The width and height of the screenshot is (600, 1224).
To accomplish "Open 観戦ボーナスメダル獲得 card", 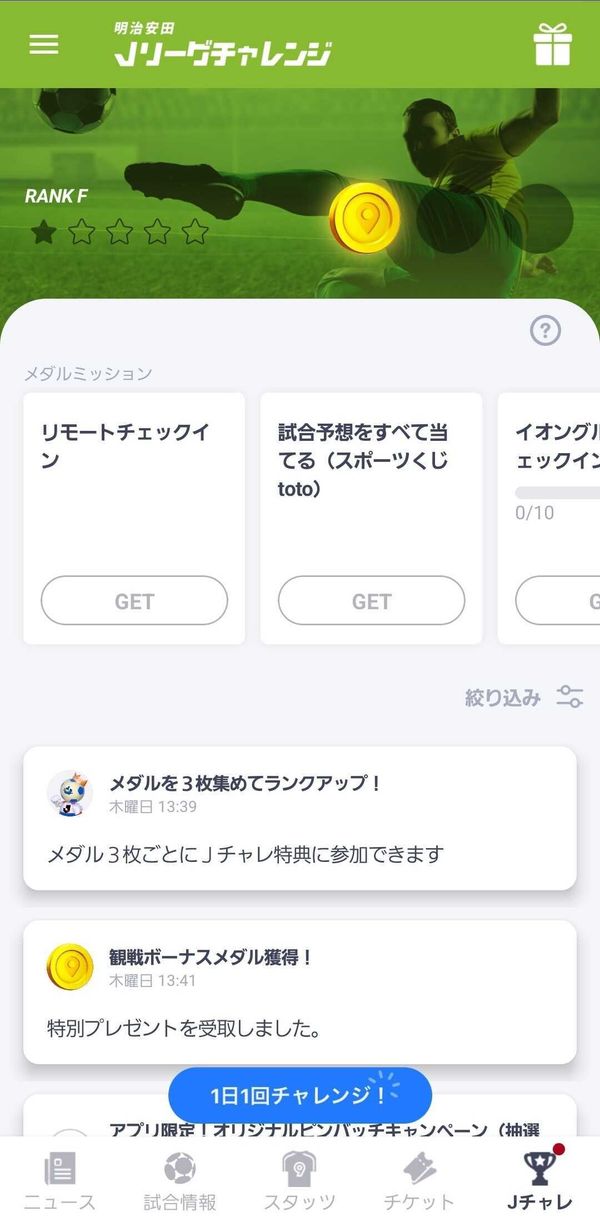I will [x=300, y=992].
